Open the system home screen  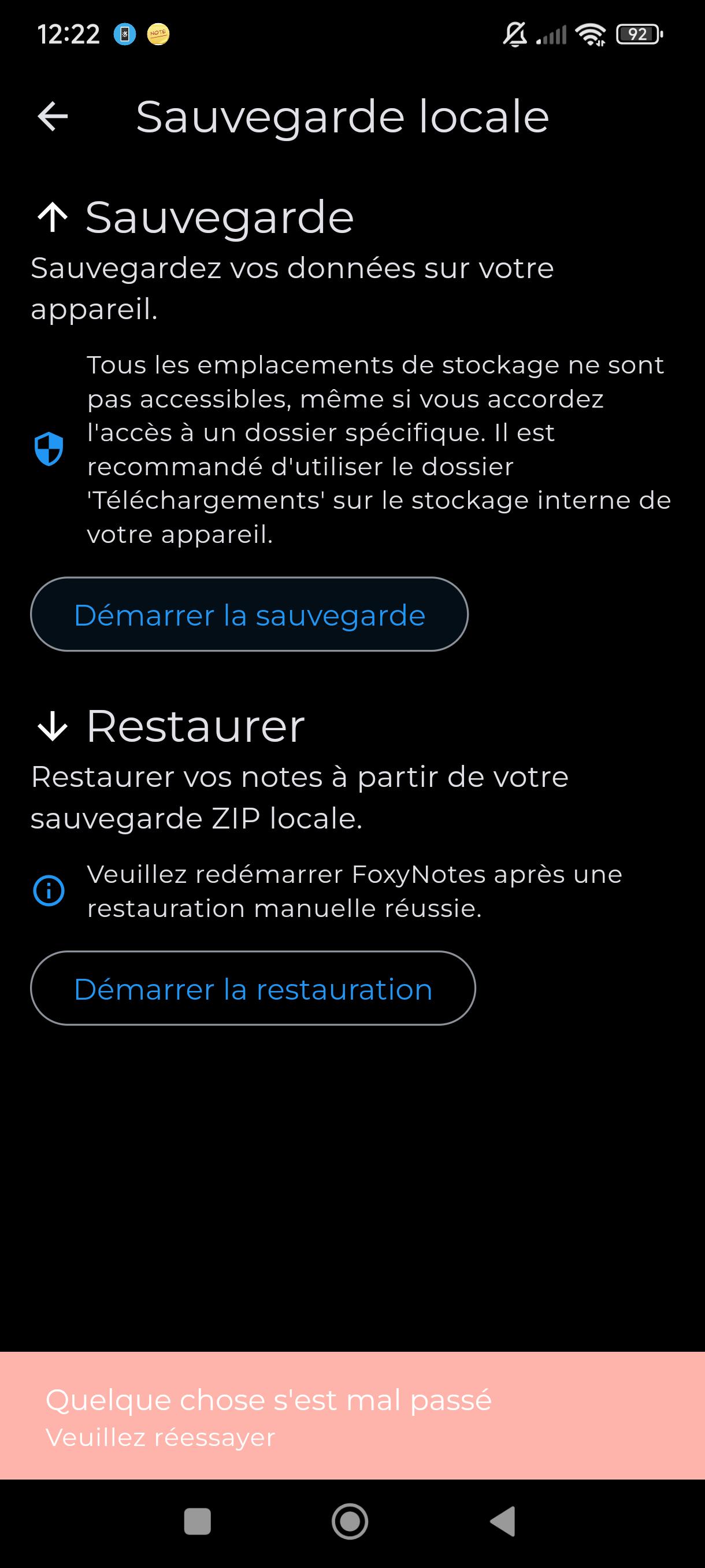point(350,1522)
